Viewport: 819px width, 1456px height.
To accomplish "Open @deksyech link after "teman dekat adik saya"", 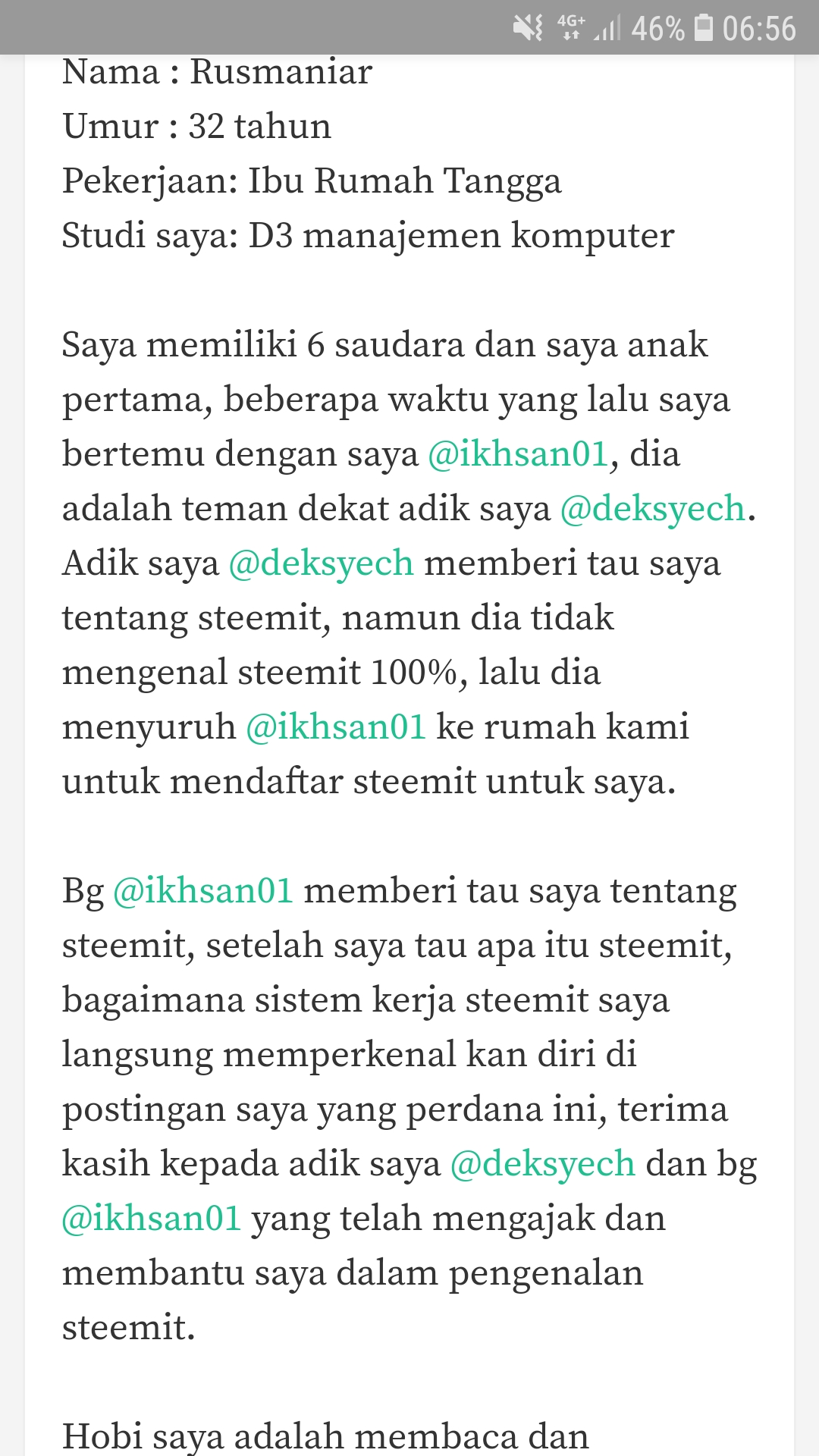I will (653, 509).
